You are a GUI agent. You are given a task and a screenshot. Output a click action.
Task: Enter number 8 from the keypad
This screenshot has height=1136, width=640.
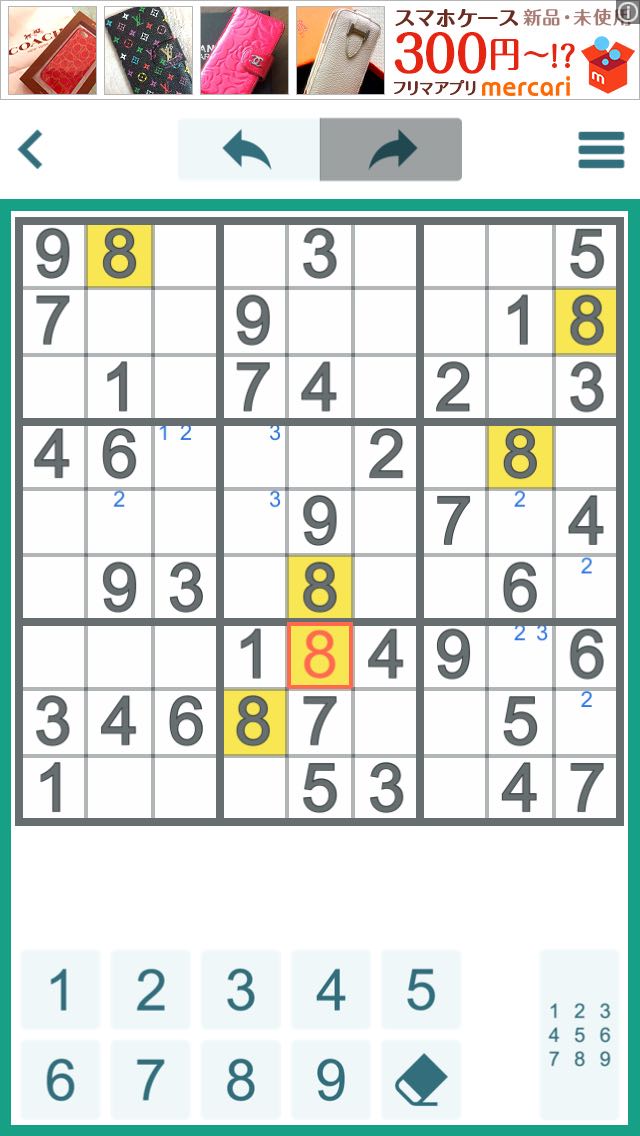[x=241, y=1080]
